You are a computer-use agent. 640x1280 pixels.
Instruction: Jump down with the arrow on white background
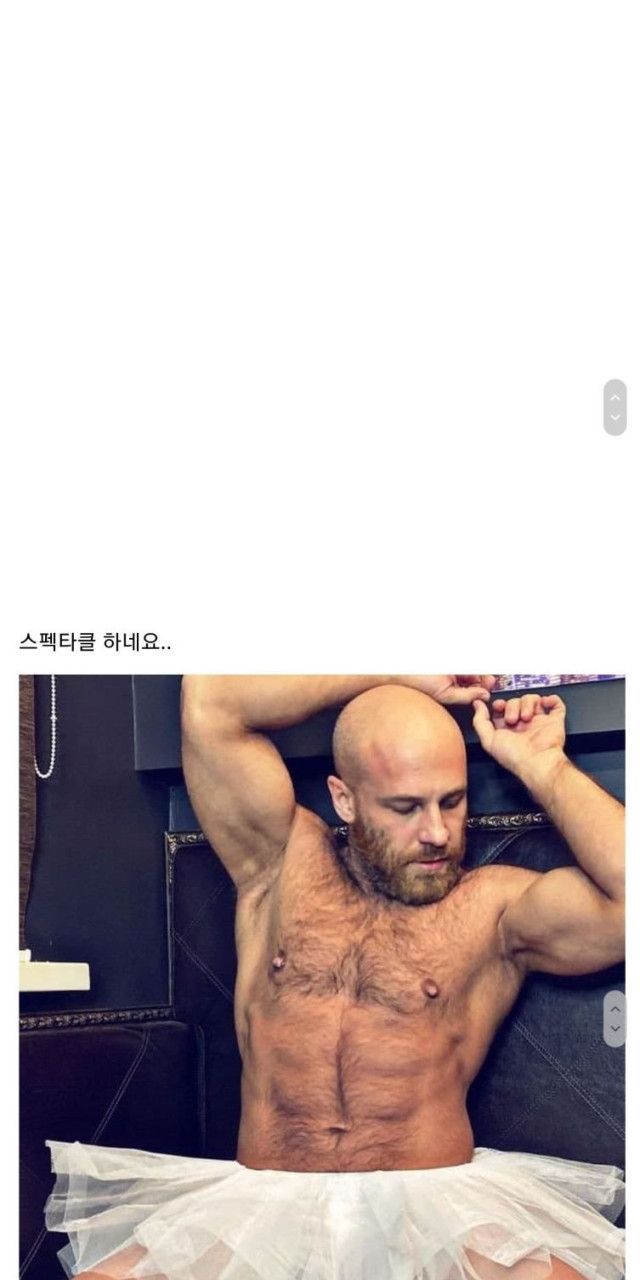click(615, 418)
